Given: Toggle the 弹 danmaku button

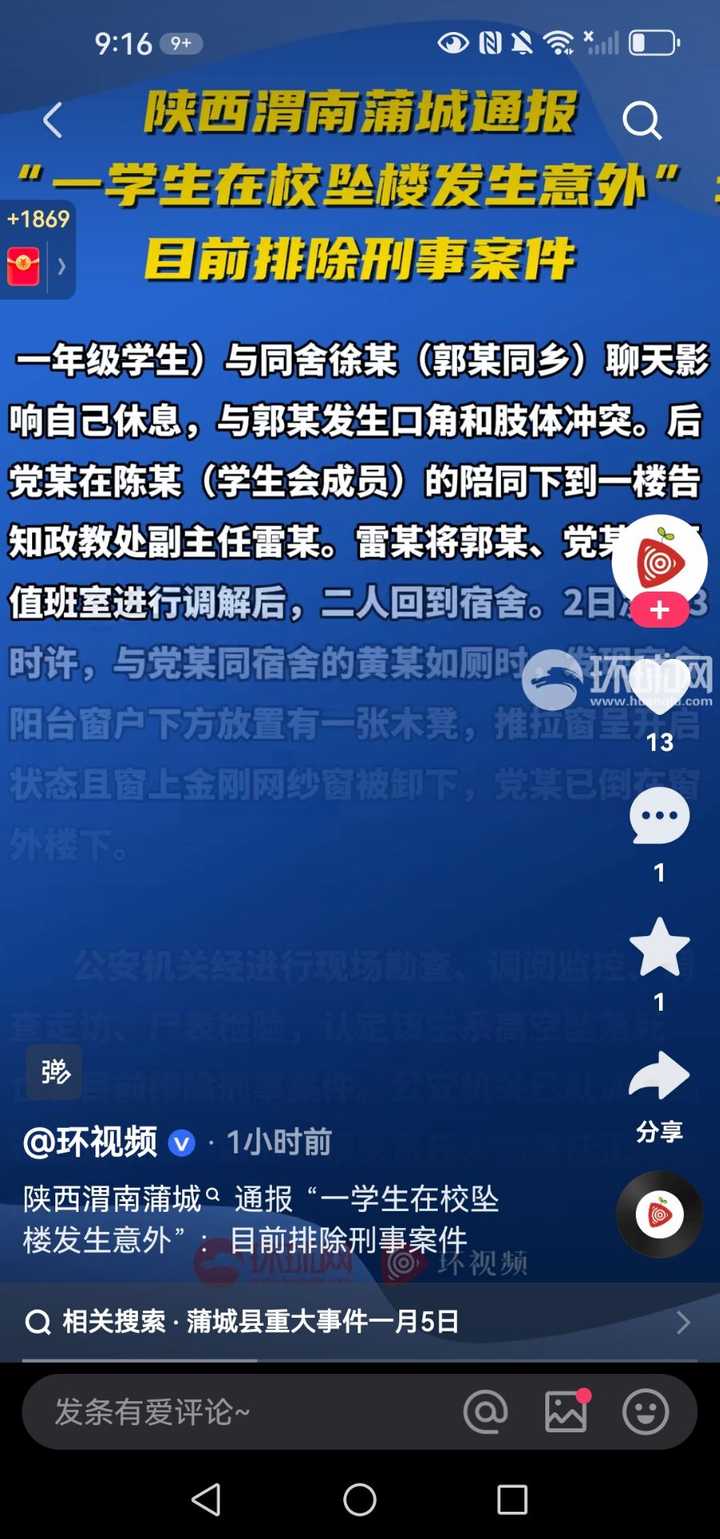Looking at the screenshot, I should [54, 1072].
